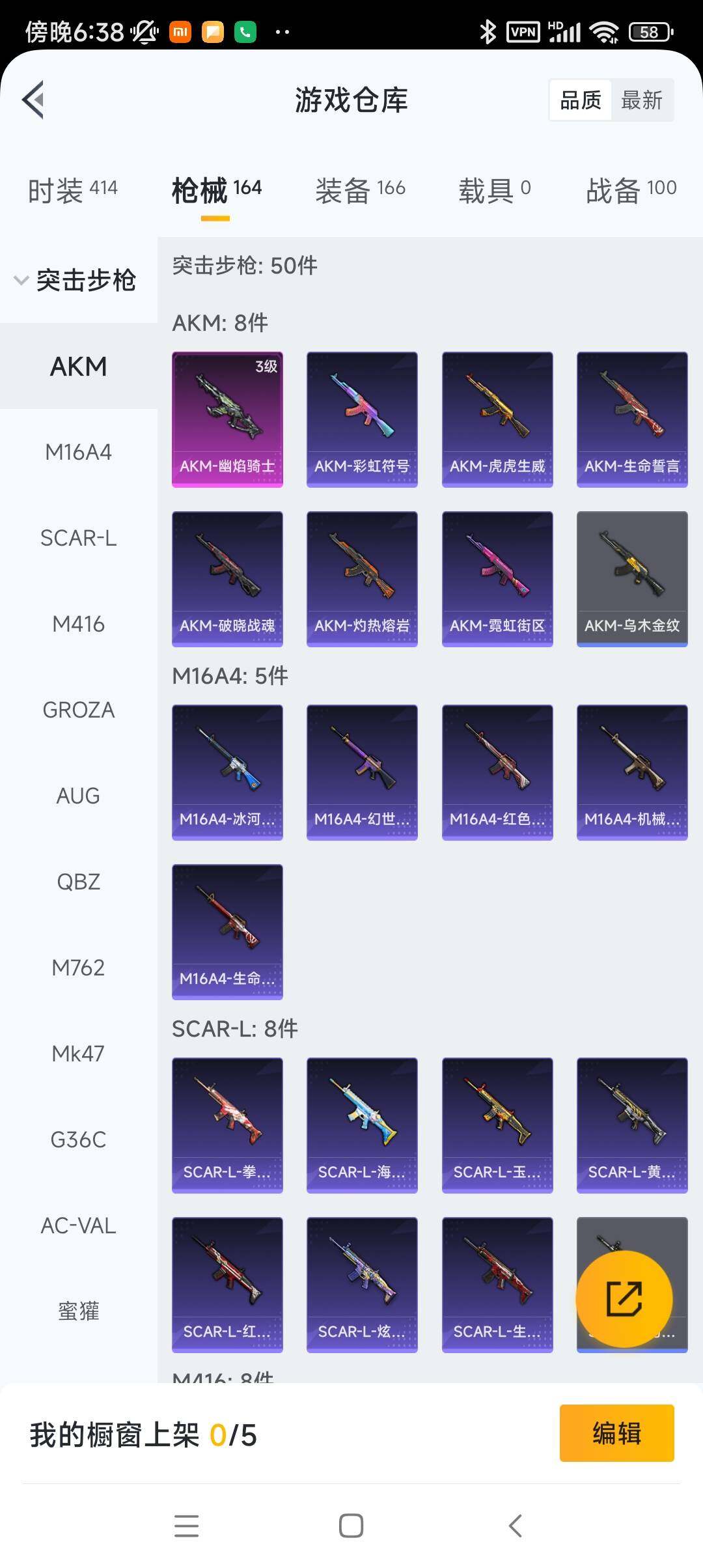Open the M16A4-冰河 skin card
The width and height of the screenshot is (703, 1568).
coord(227,772)
